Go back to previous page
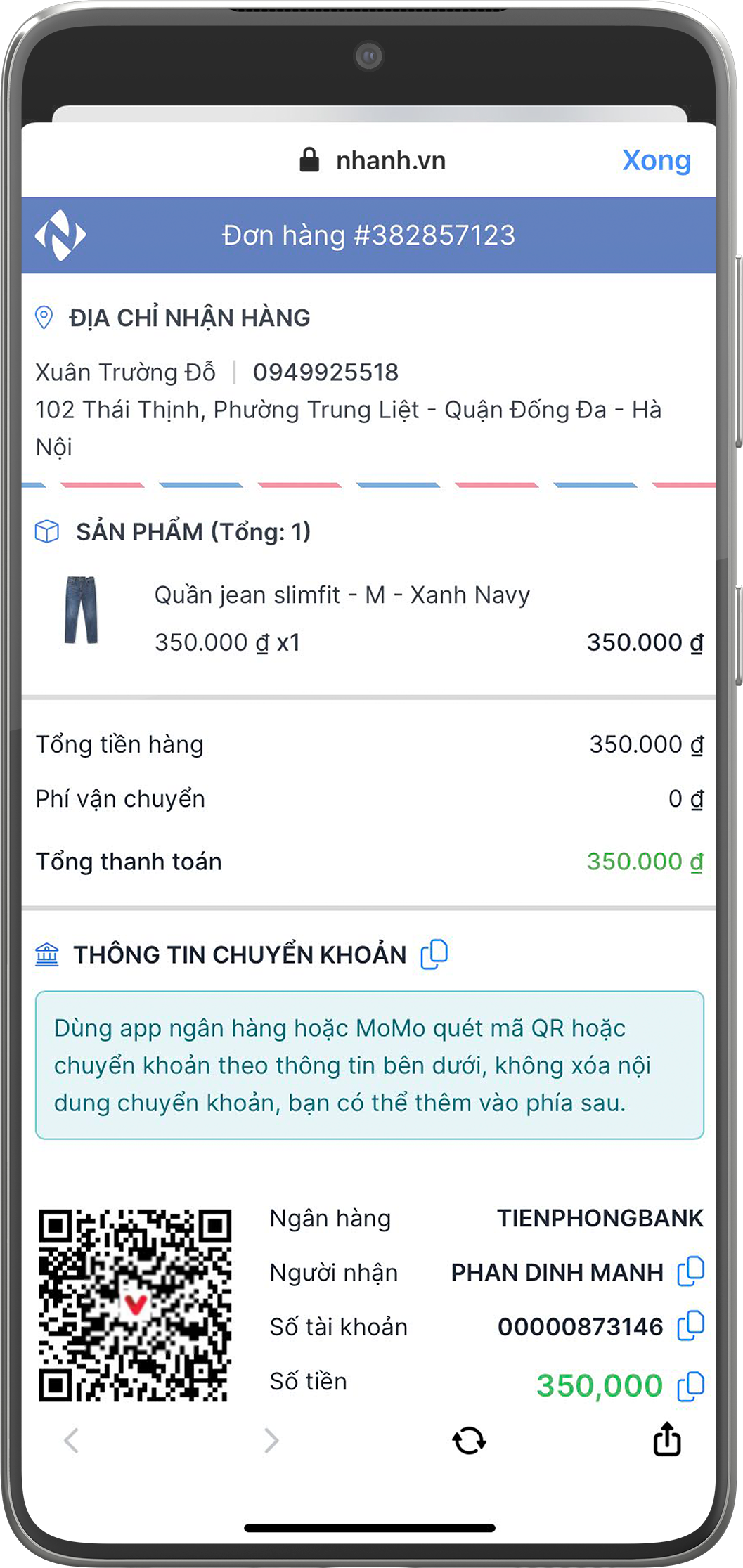 [71, 1440]
